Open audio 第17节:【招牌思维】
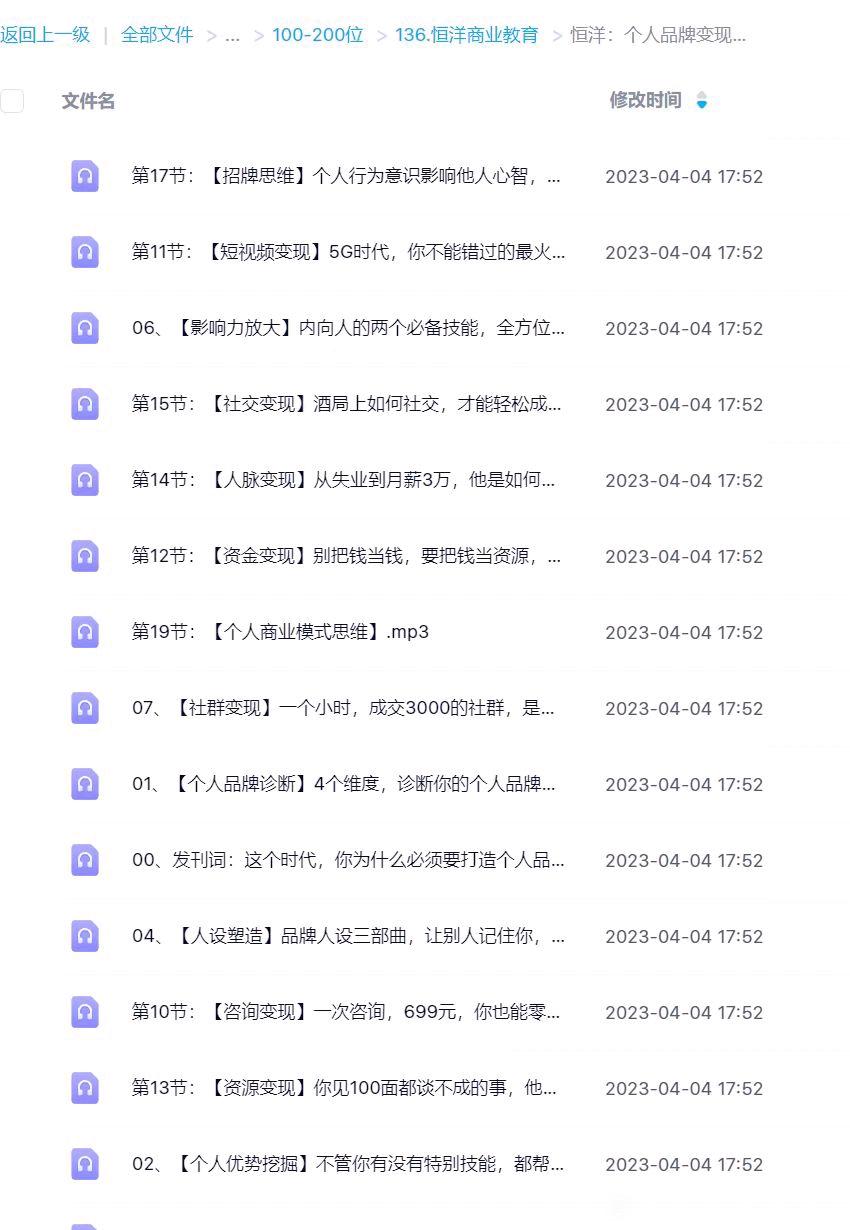850x1230 pixels. click(x=346, y=176)
